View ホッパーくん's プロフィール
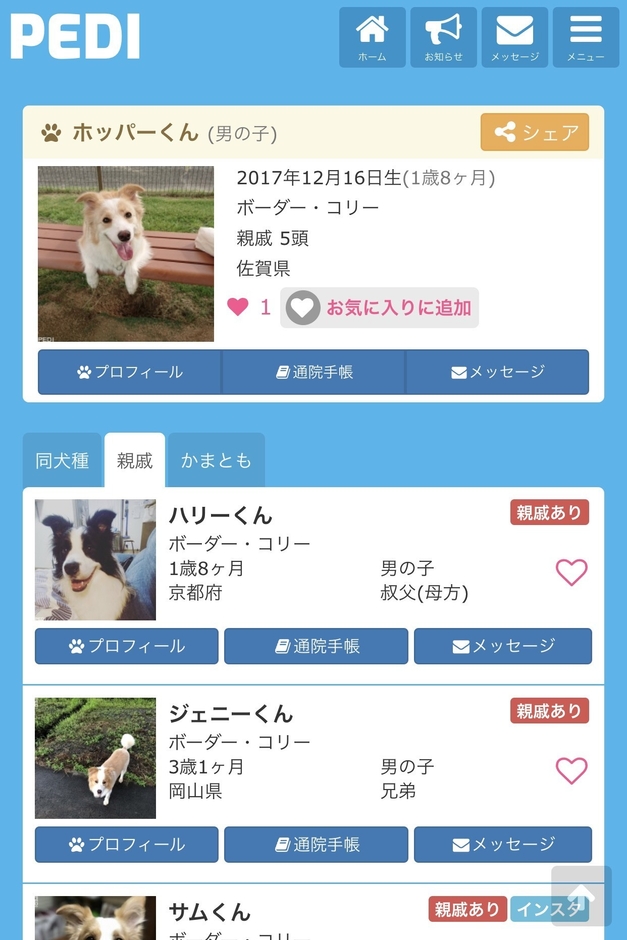This screenshot has width=627, height=940. pyautogui.click(x=130, y=372)
